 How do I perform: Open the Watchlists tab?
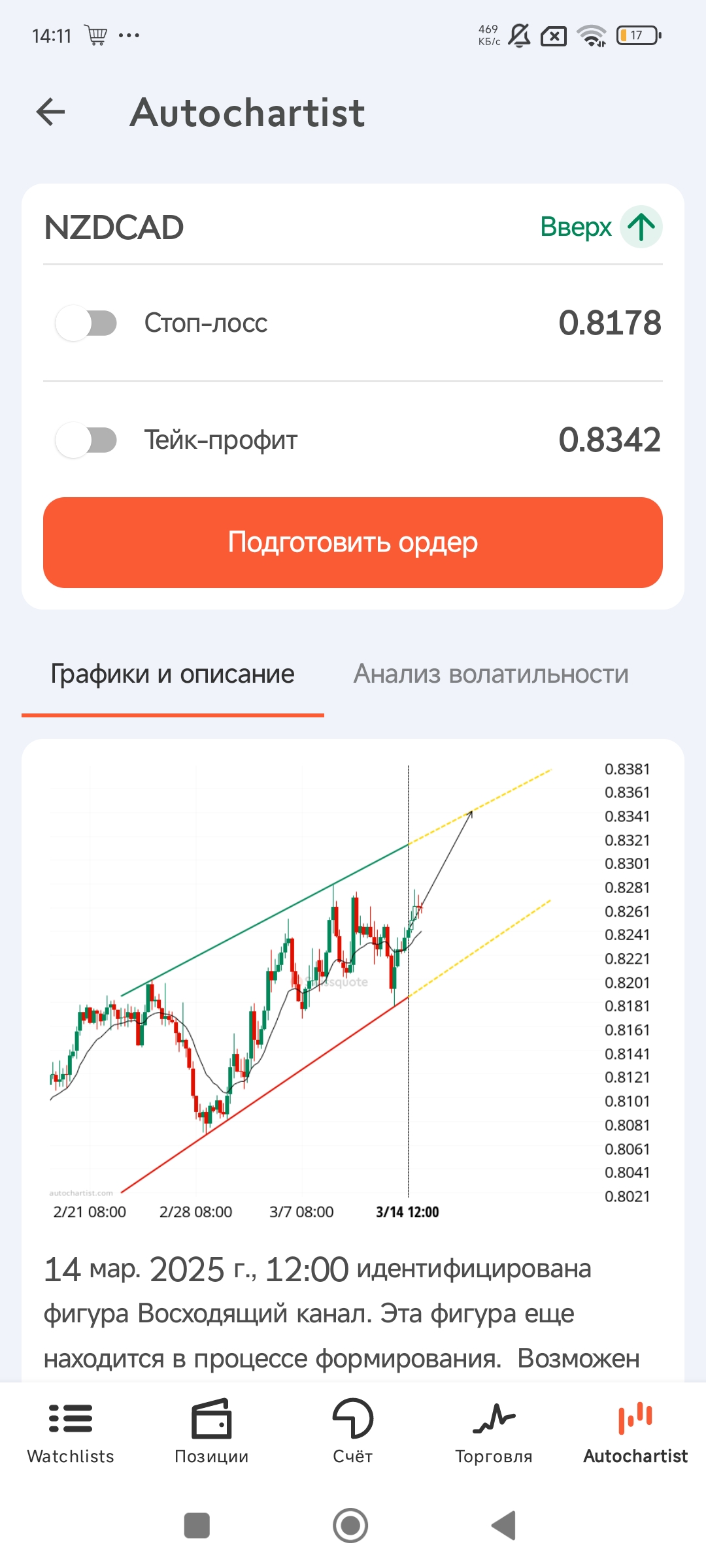point(71,1432)
